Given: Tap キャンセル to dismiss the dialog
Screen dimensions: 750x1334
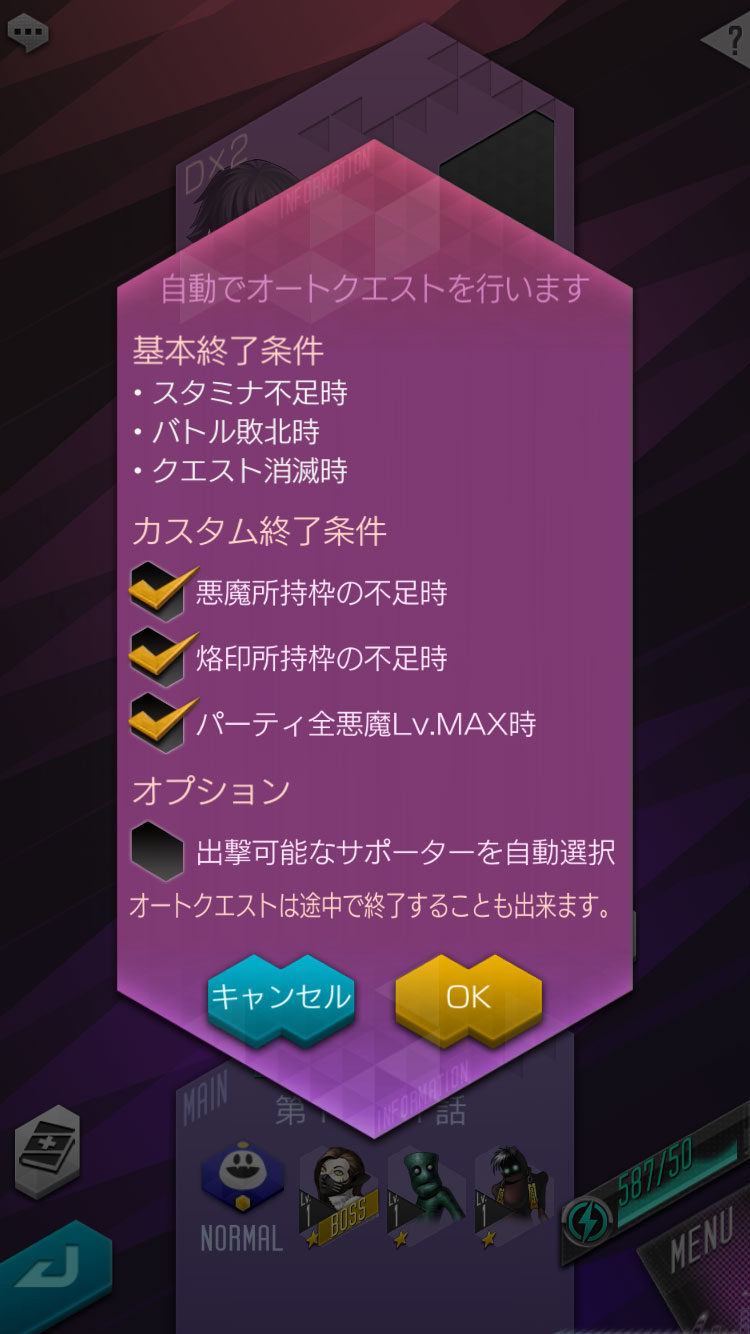Looking at the screenshot, I should click(x=281, y=997).
